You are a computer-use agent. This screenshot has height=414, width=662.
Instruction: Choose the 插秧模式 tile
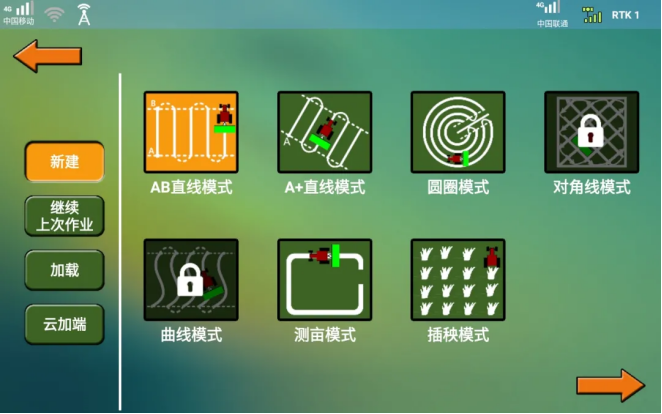tap(457, 280)
